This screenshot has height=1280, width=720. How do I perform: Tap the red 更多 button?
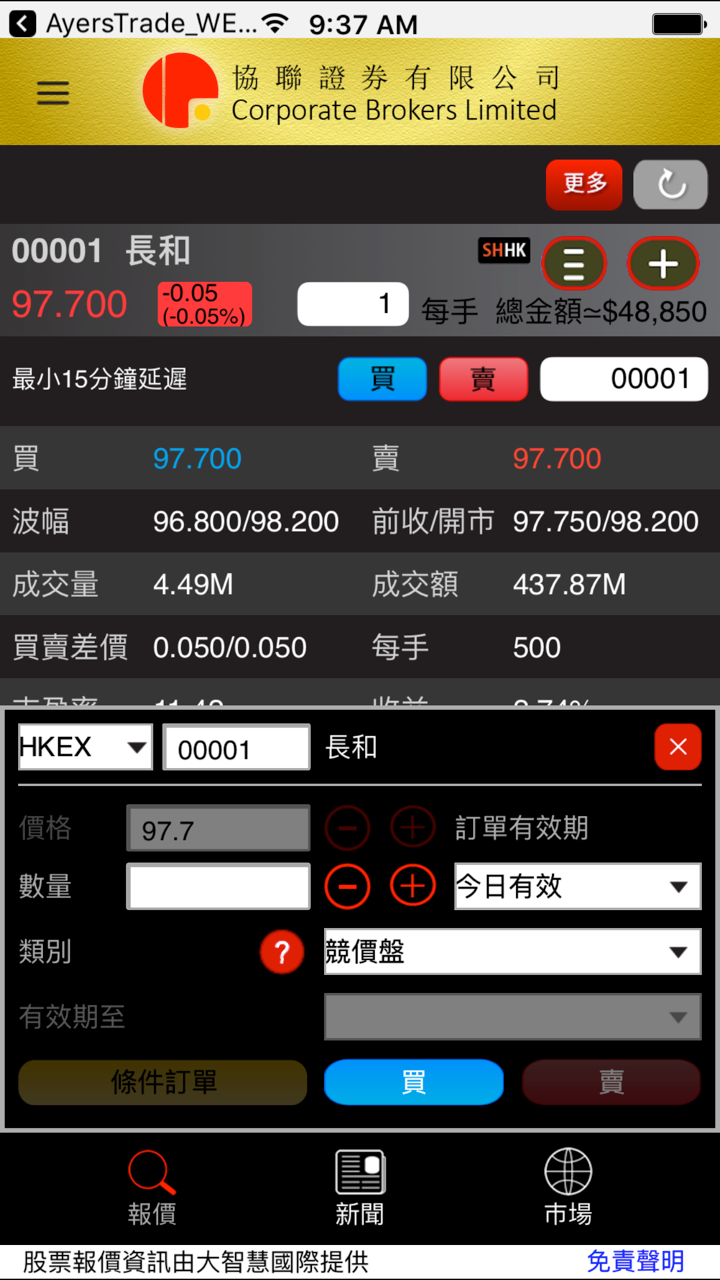[x=584, y=184]
